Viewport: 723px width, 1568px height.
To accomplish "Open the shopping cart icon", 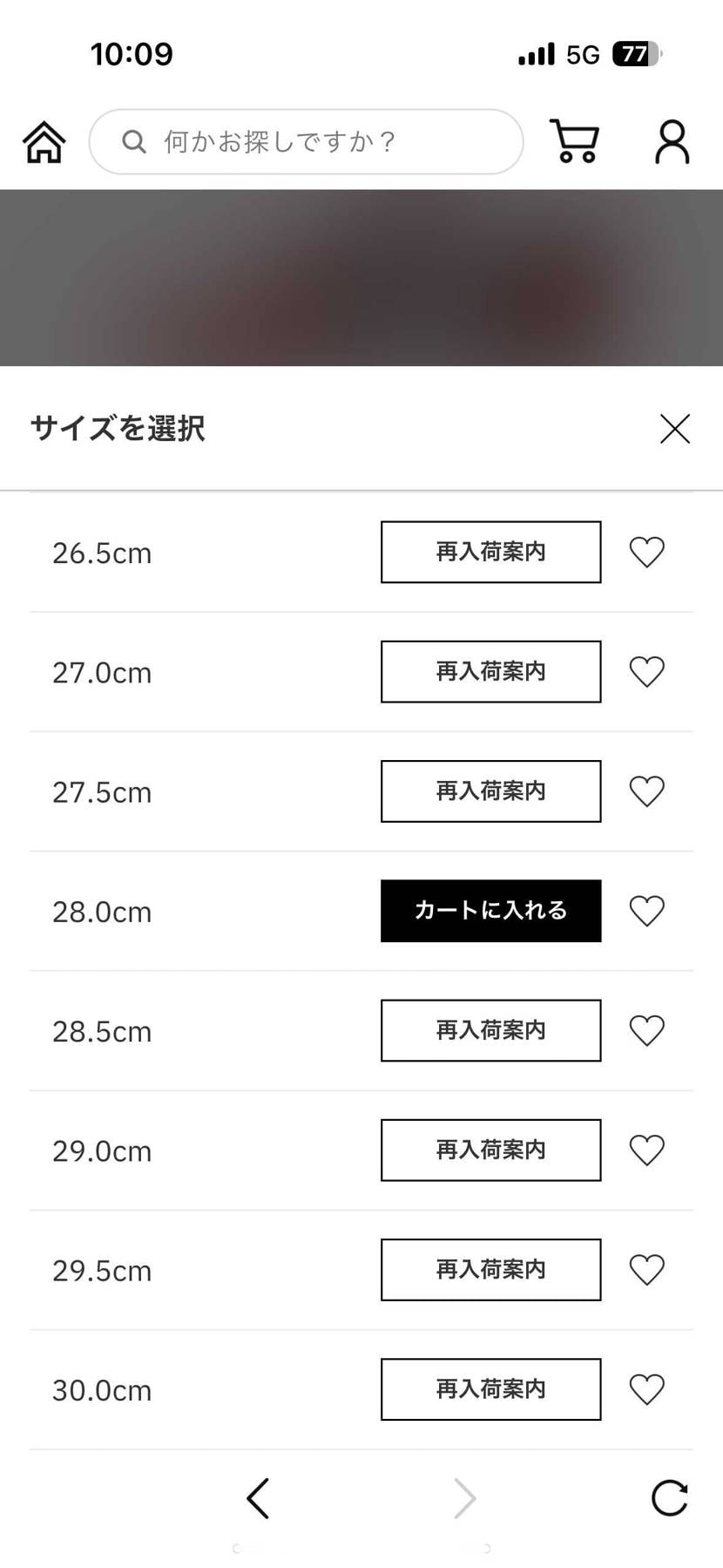I will [x=574, y=142].
